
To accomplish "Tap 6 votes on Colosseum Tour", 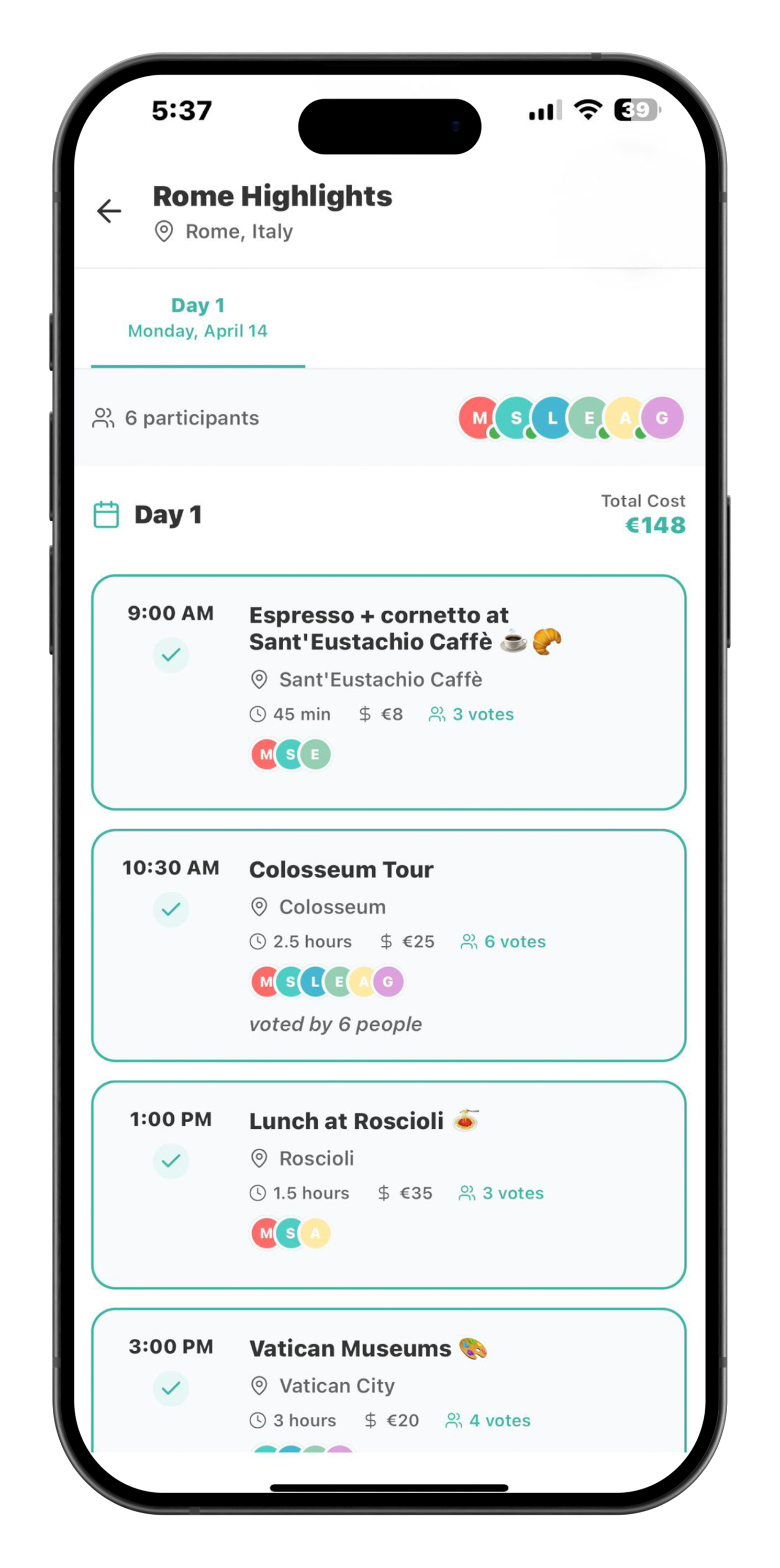I will [504, 942].
